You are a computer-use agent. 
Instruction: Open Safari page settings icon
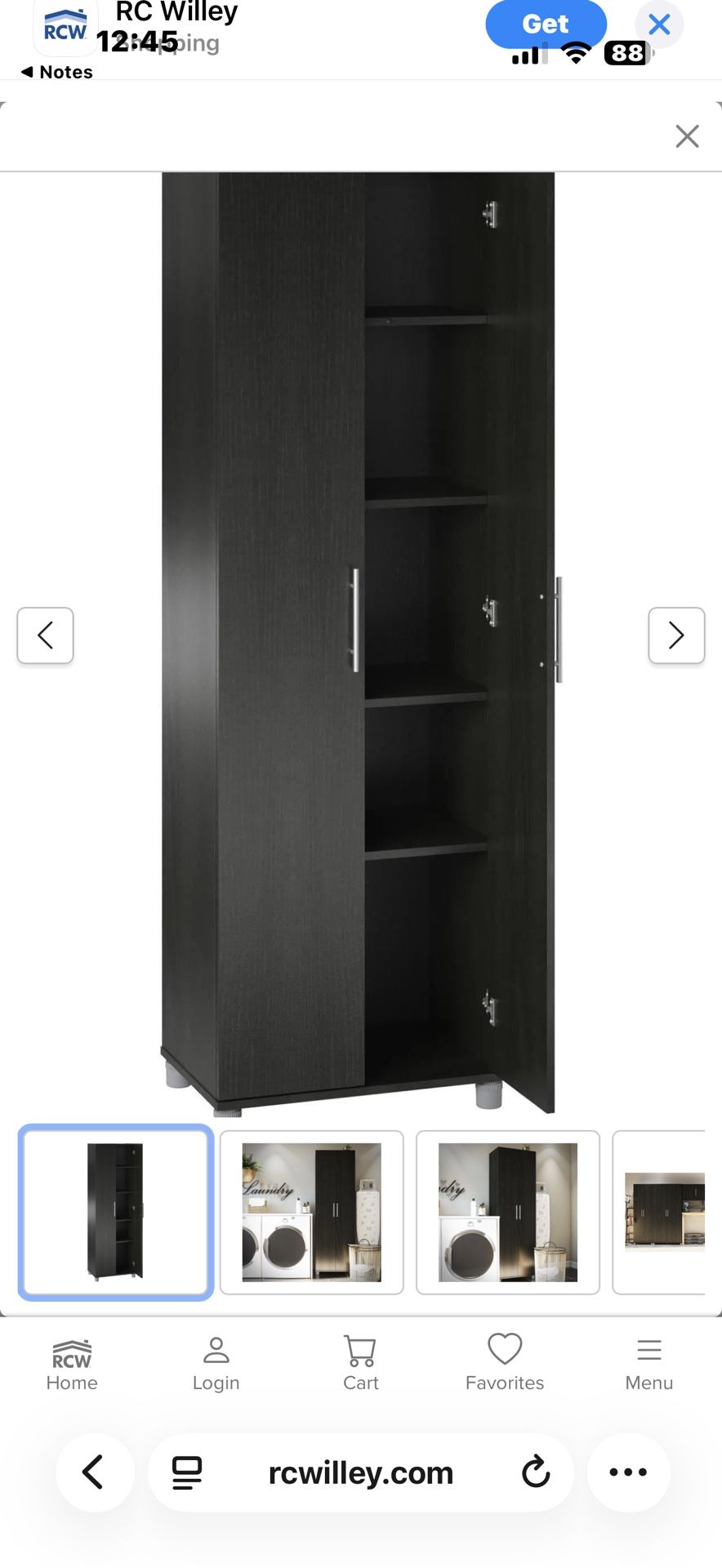pyautogui.click(x=188, y=1472)
